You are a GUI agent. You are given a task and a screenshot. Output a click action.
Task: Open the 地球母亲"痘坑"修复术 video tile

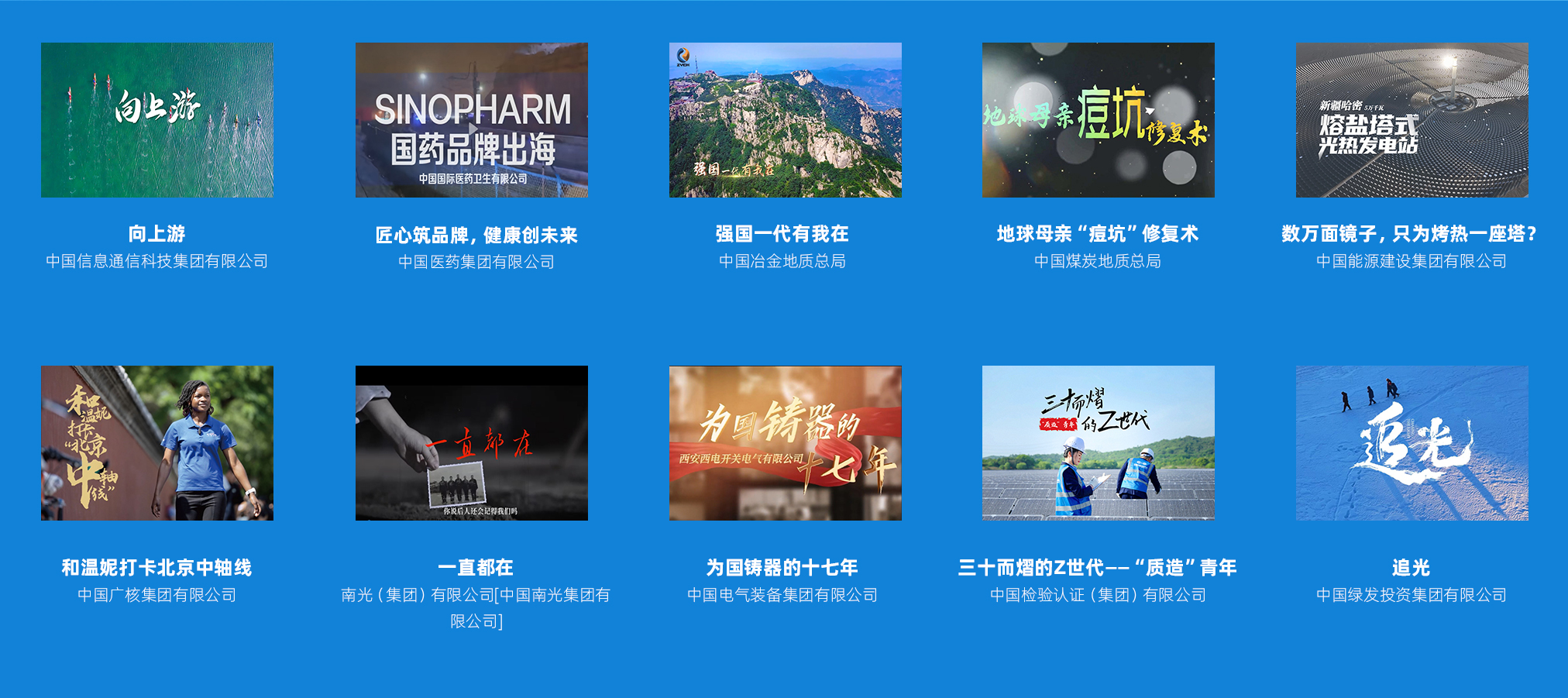tap(1098, 120)
